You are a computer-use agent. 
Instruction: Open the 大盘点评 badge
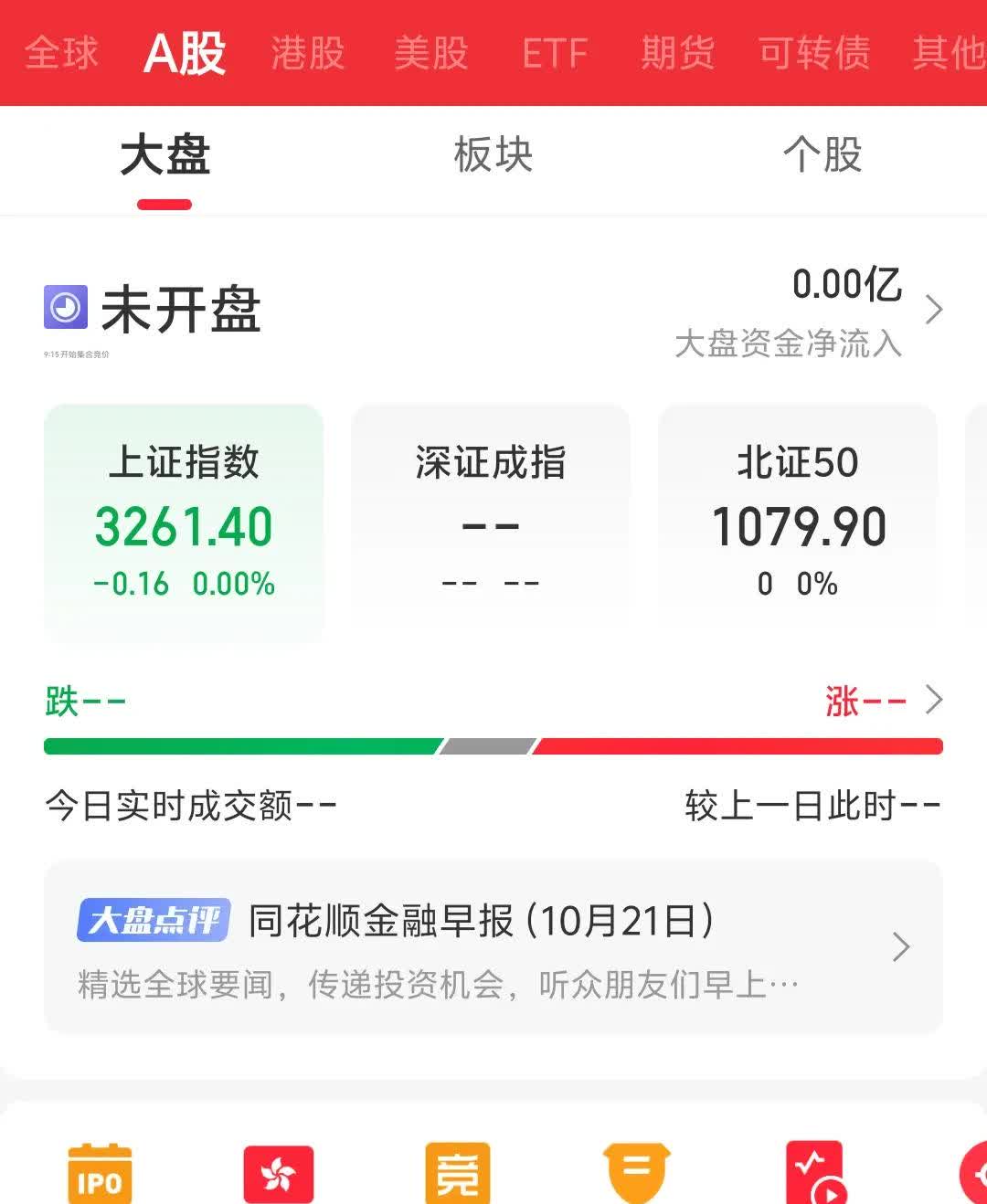pyautogui.click(x=152, y=922)
